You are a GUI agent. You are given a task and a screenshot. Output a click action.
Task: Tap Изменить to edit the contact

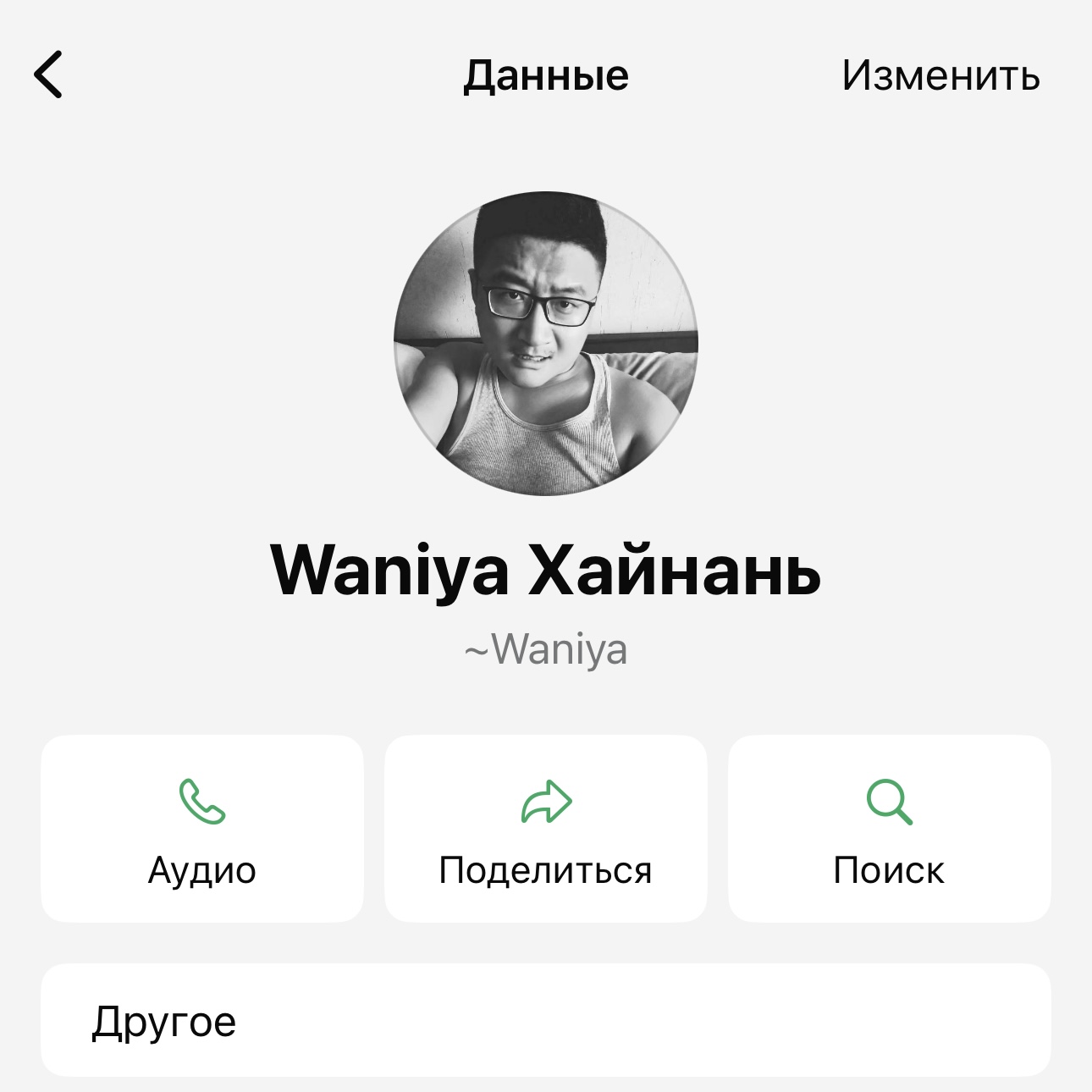(x=940, y=76)
